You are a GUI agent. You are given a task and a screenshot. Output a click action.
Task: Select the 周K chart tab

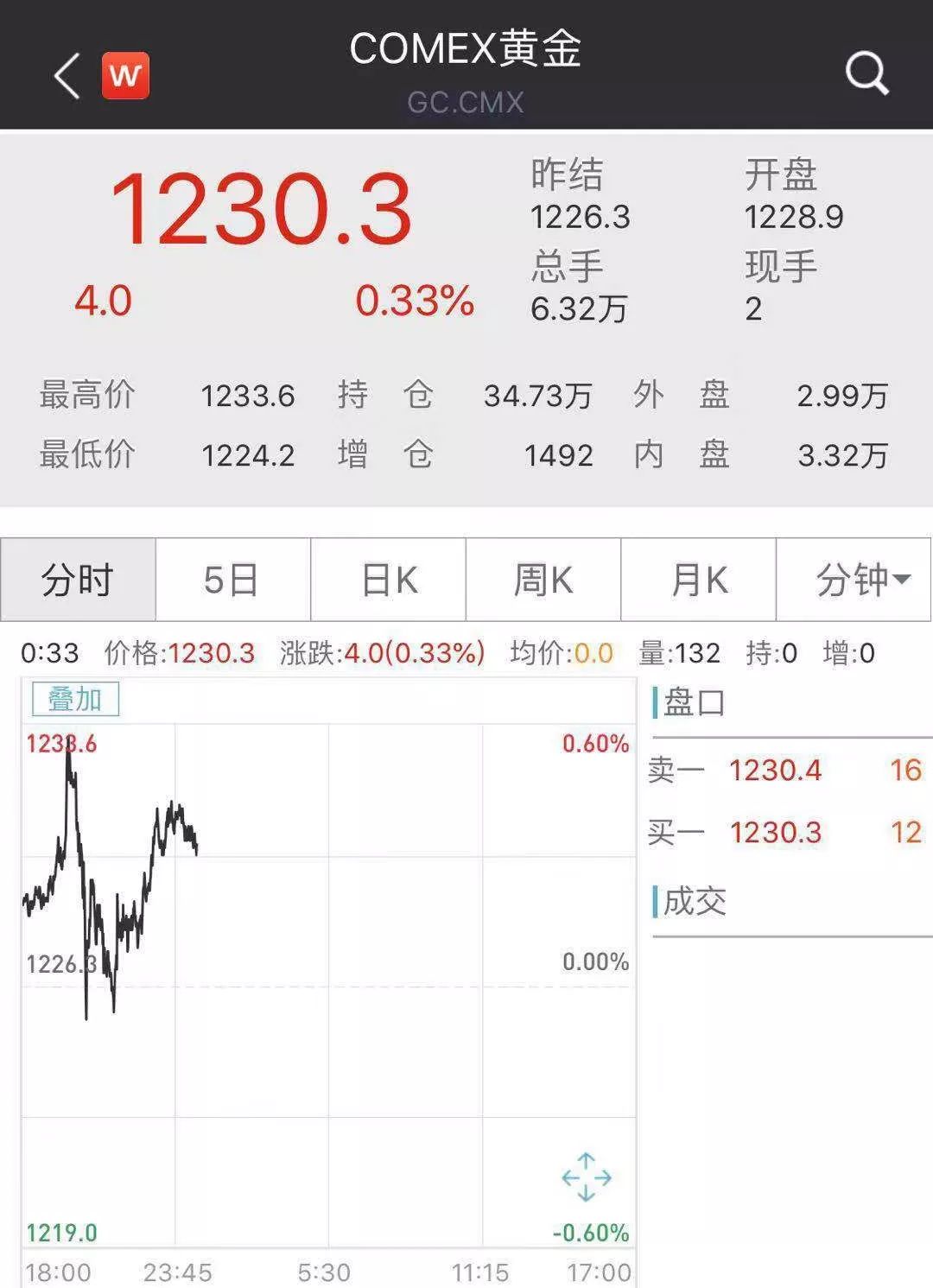[543, 580]
